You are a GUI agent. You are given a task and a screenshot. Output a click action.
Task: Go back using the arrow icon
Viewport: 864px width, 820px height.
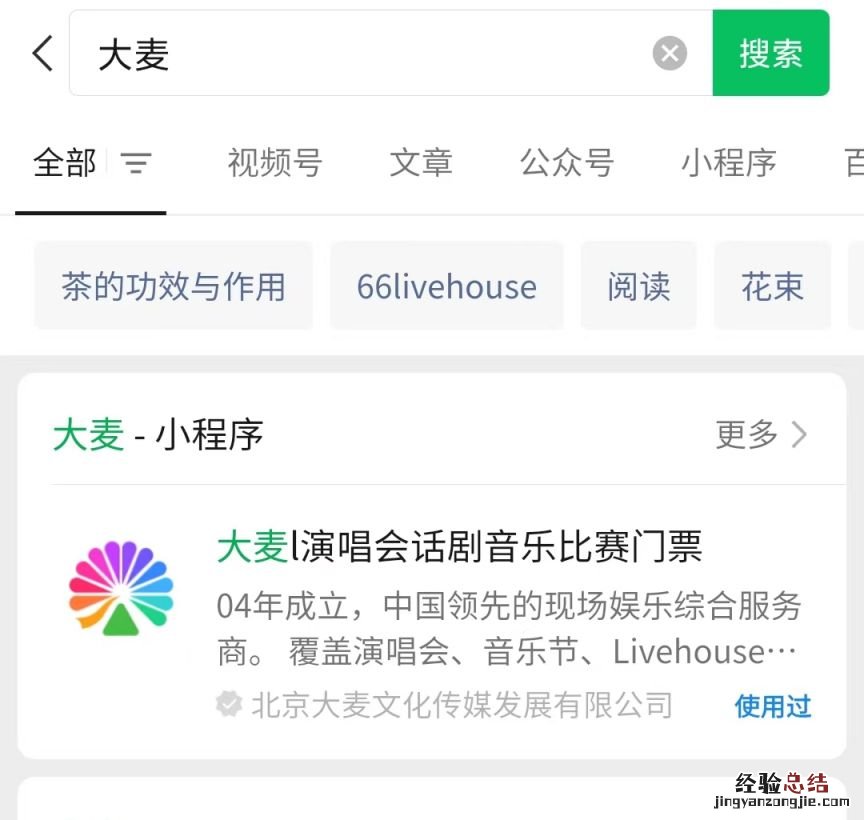tap(42, 53)
